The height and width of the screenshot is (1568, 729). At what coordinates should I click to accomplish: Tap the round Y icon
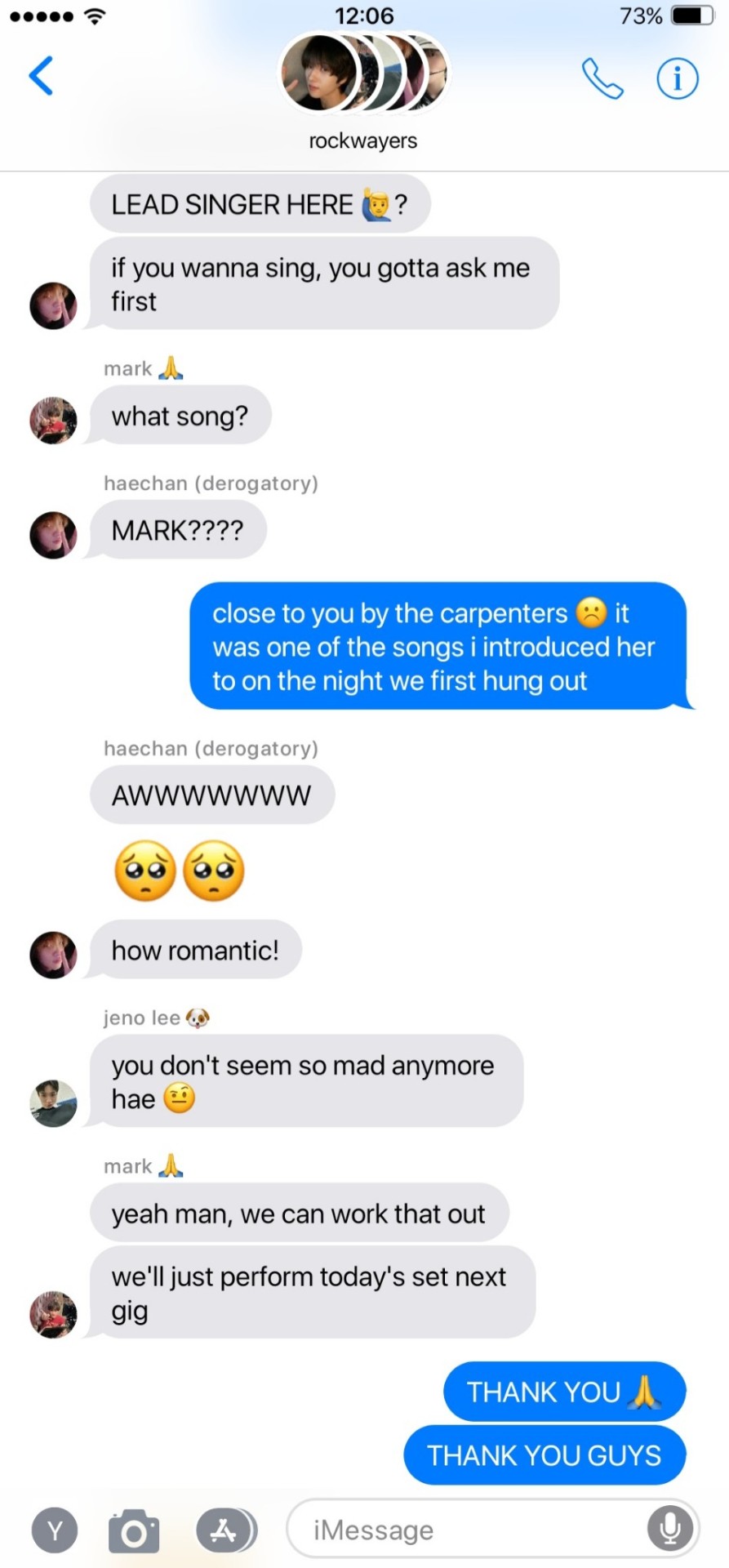point(55,1530)
